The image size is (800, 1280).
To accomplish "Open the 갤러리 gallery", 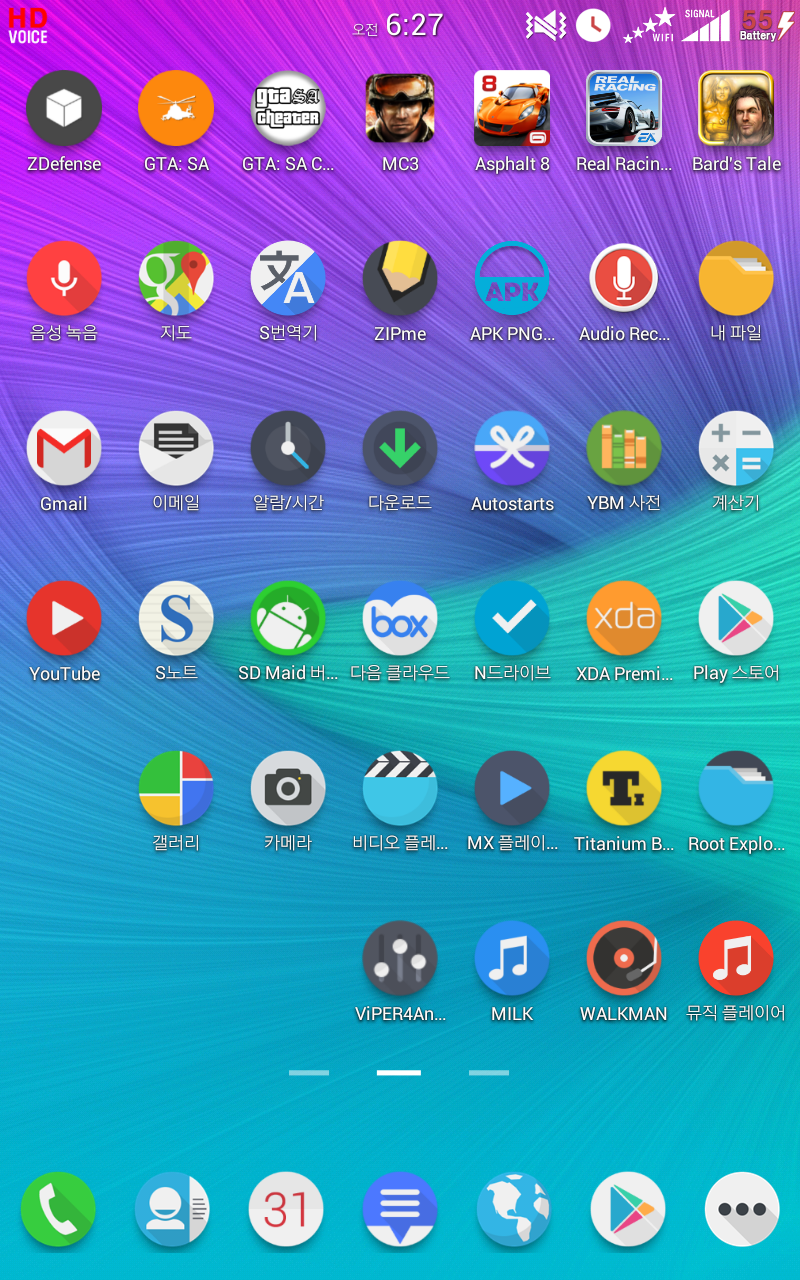I will [176, 789].
